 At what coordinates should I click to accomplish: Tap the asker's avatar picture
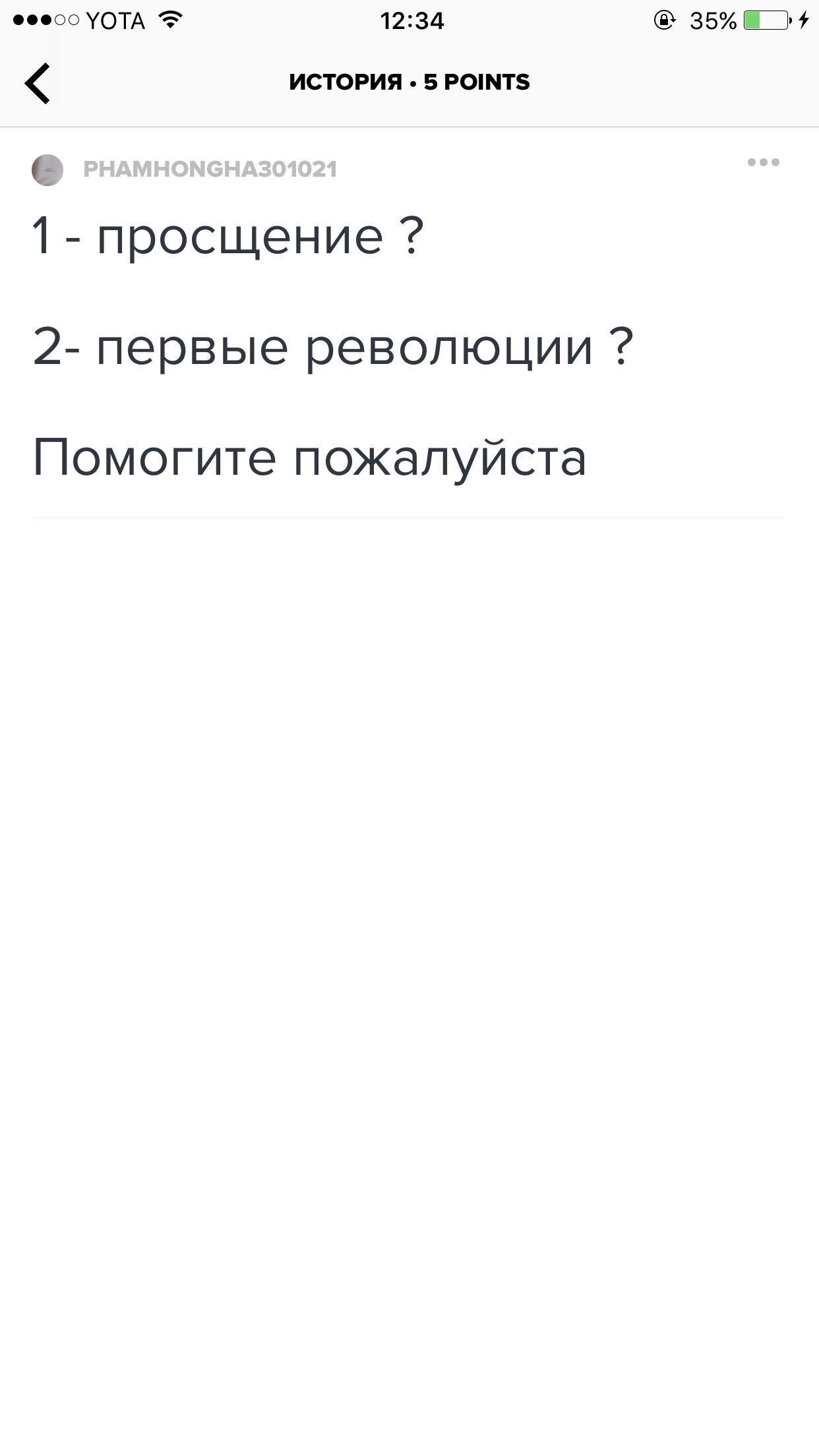click(47, 170)
